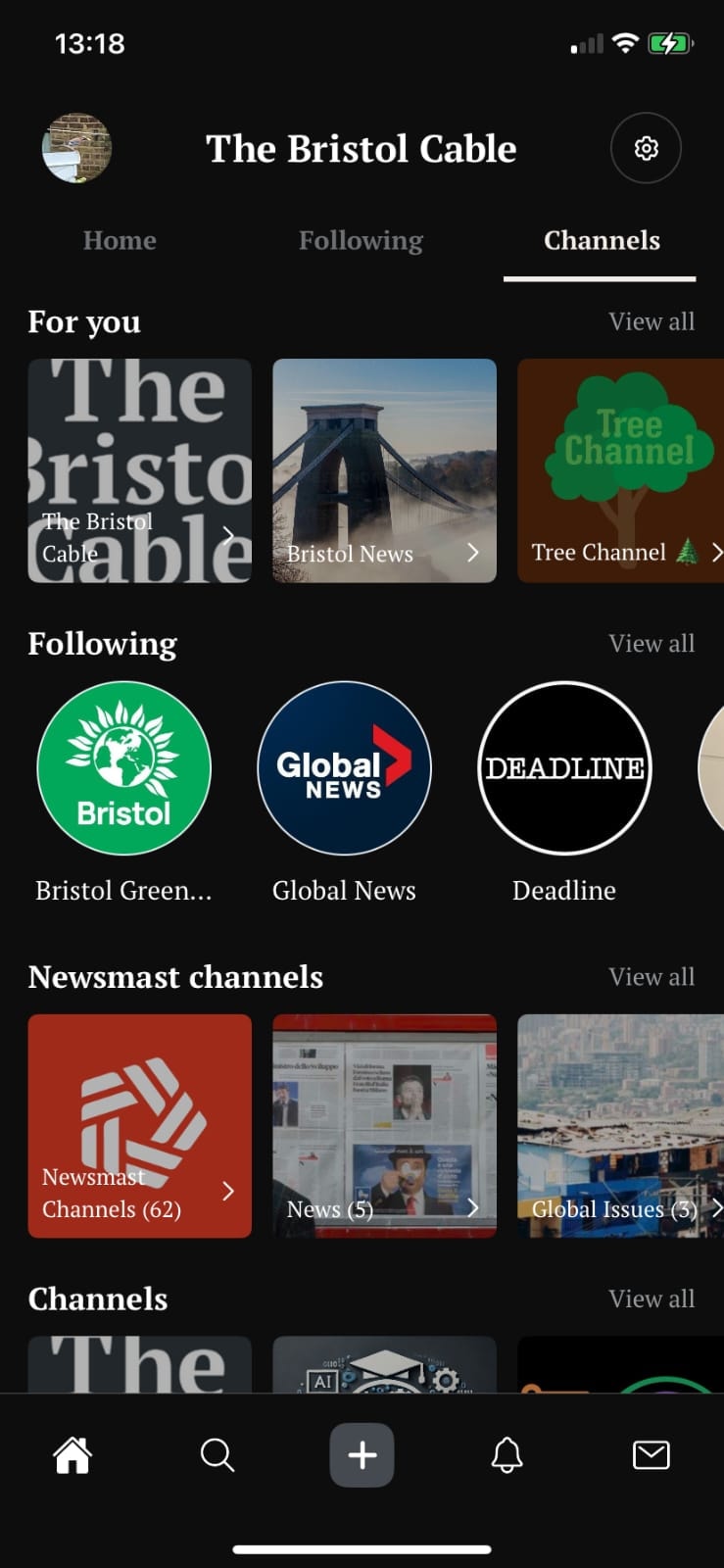724x1568 pixels.
Task: Open the settings gear icon
Action: 646,148
